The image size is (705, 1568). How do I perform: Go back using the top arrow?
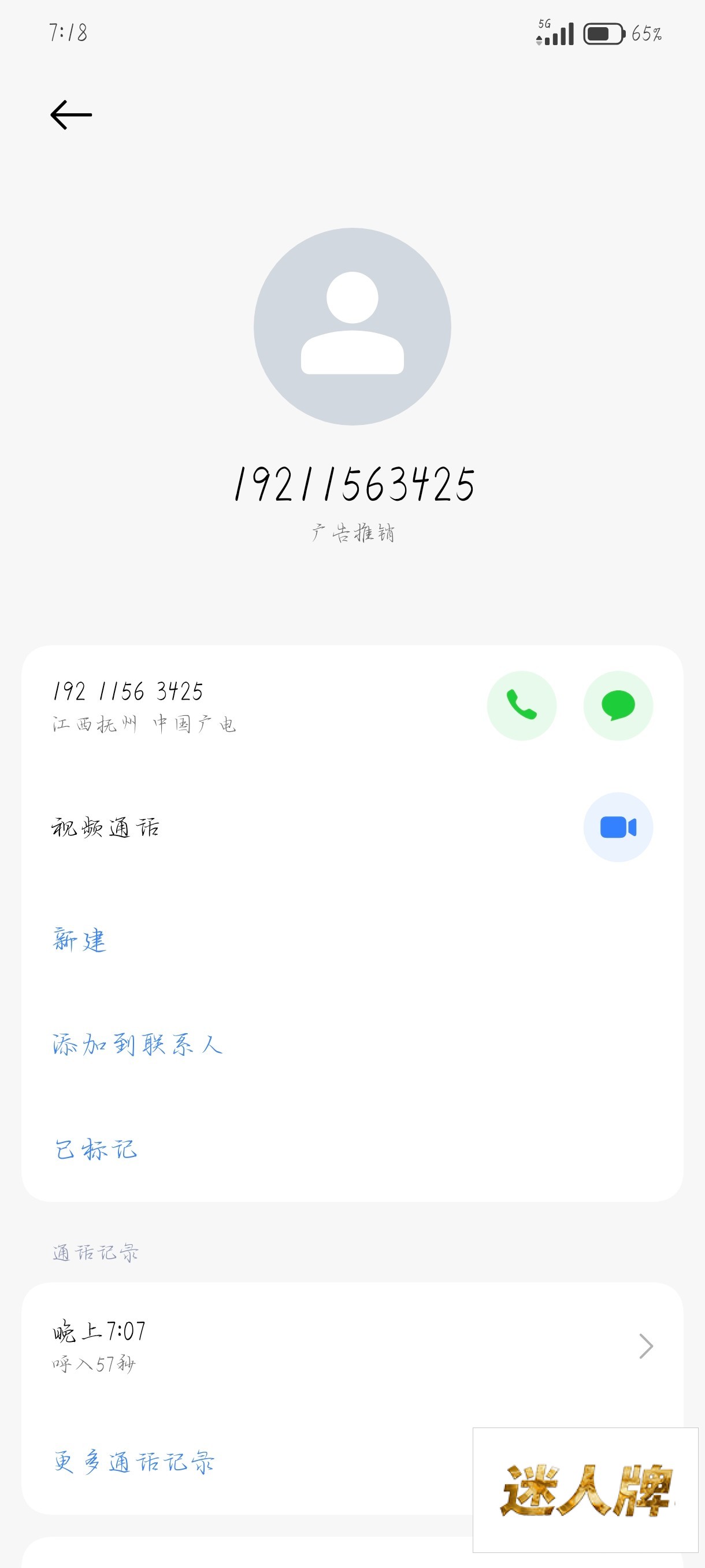(70, 115)
